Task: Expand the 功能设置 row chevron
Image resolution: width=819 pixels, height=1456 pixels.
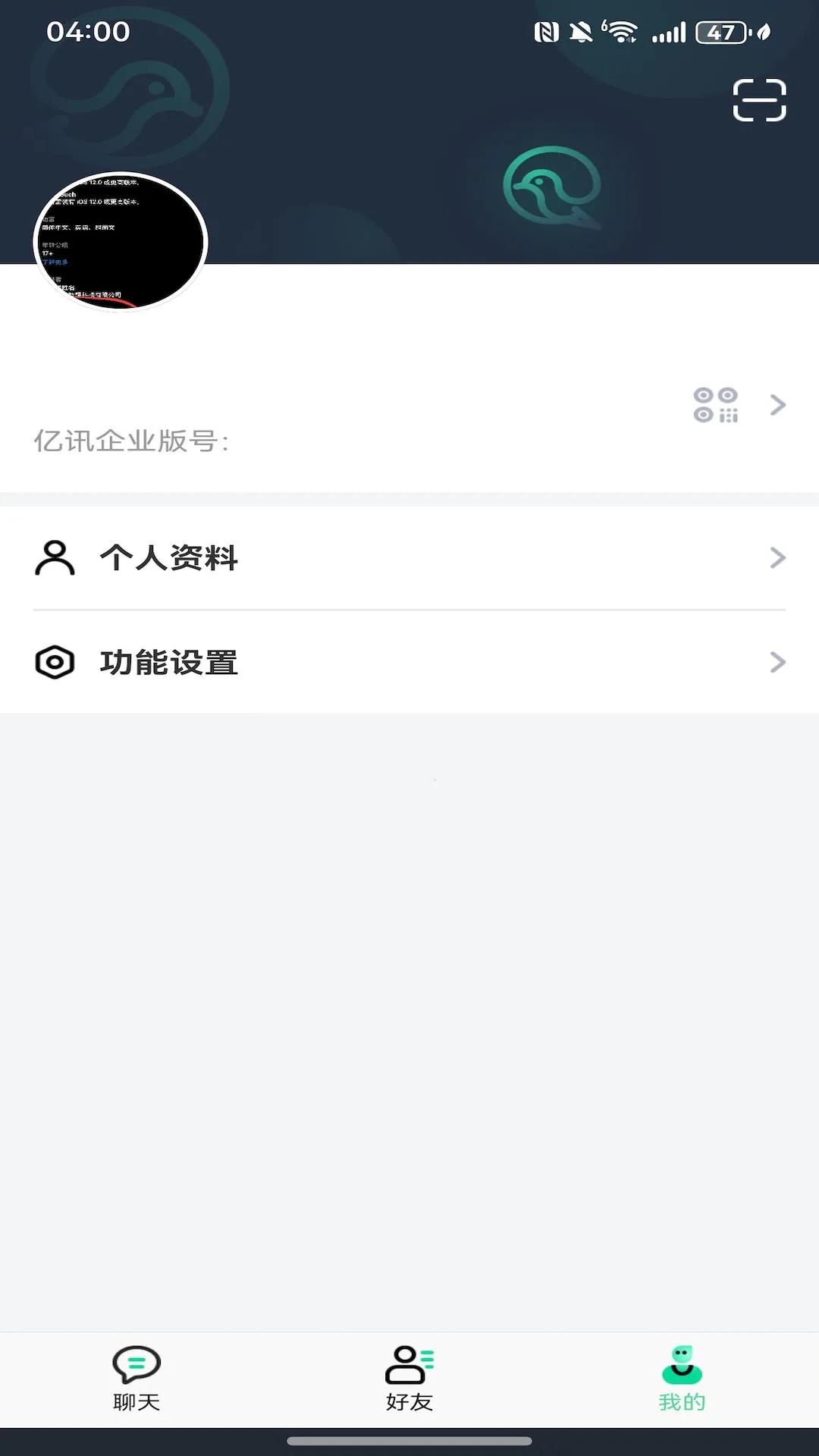Action: coord(777,662)
